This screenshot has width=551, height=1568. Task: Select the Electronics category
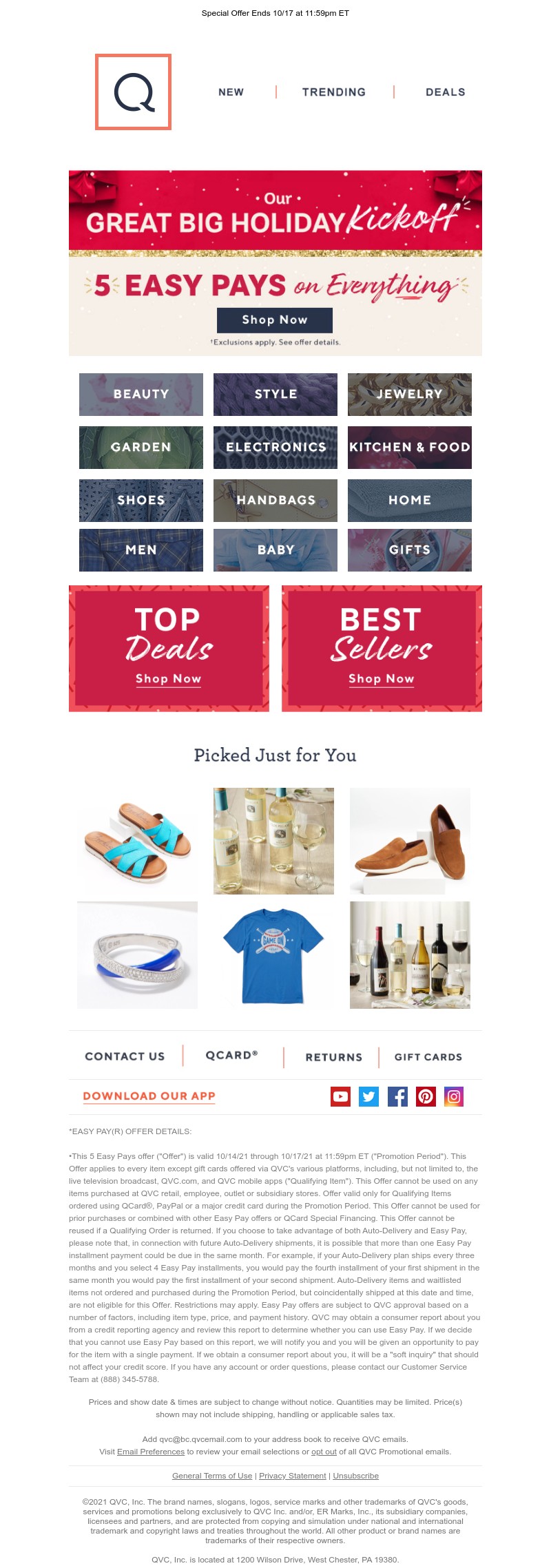click(x=275, y=448)
